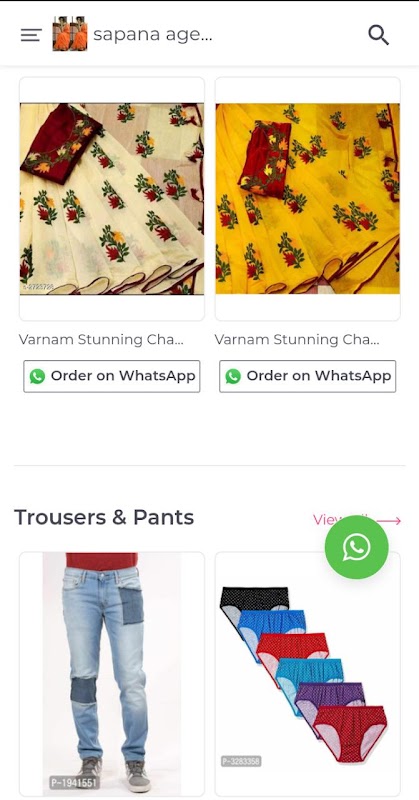Order the yellow saree on WhatsApp

pos(307,376)
